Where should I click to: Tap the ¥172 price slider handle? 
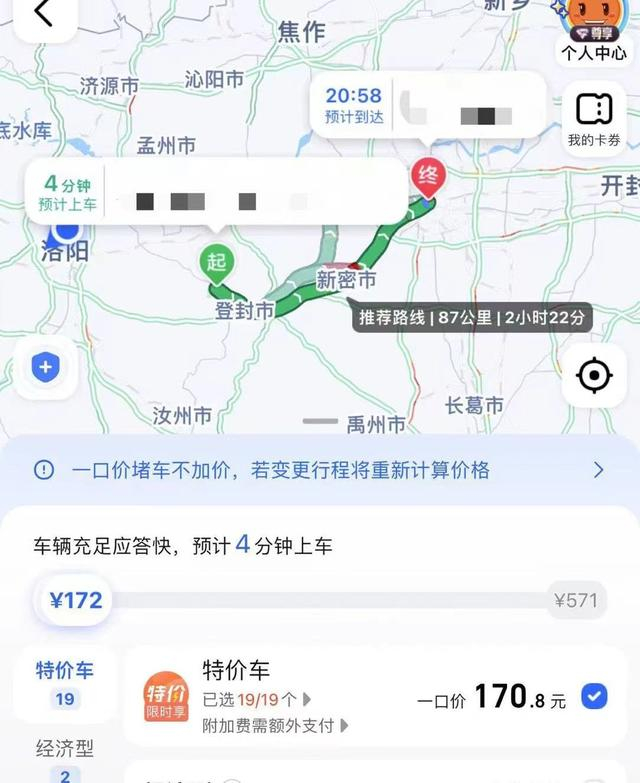[75, 600]
